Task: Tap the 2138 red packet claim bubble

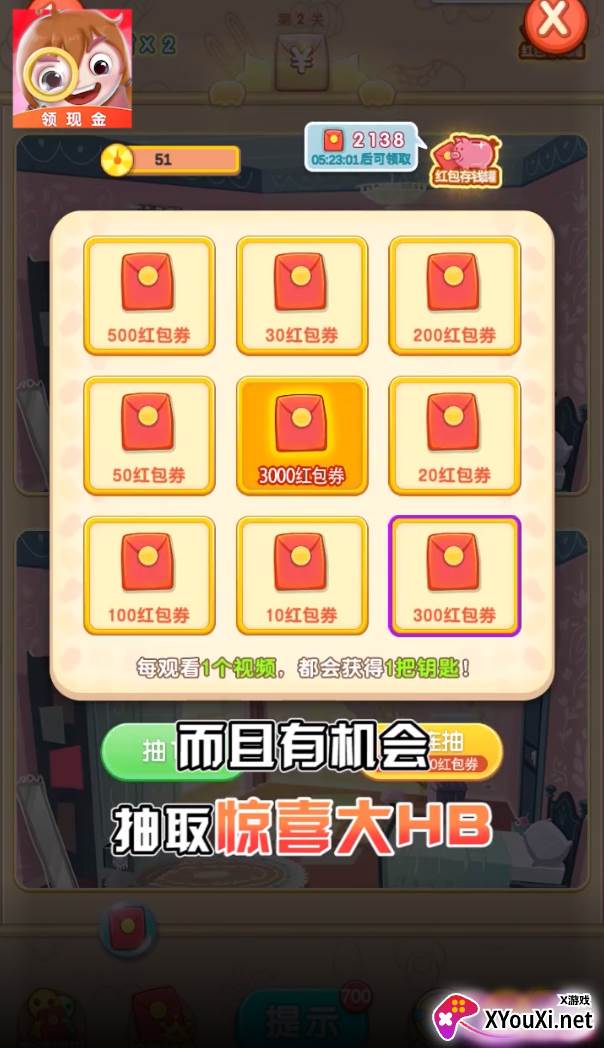Action: coord(361,148)
